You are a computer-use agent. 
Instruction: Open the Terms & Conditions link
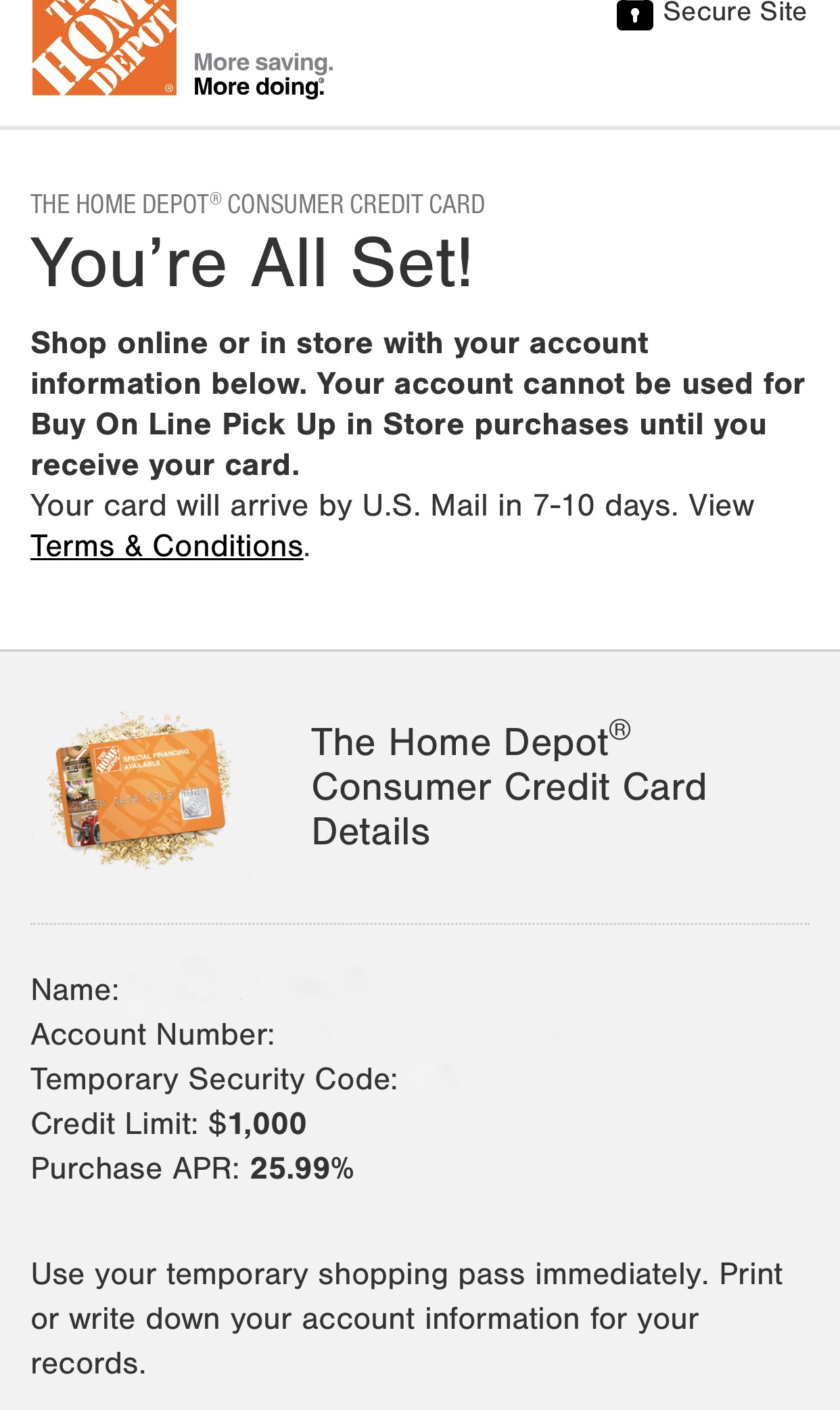click(166, 546)
